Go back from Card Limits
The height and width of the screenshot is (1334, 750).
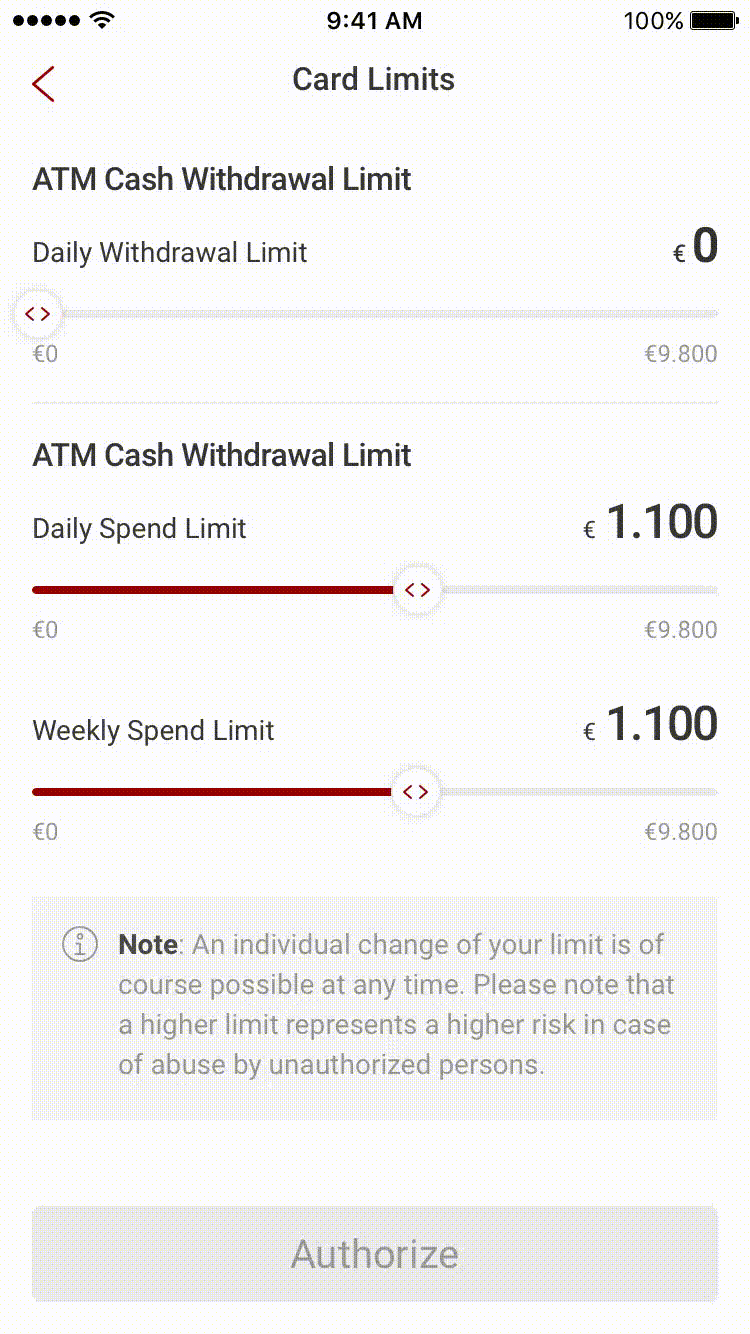click(x=43, y=84)
